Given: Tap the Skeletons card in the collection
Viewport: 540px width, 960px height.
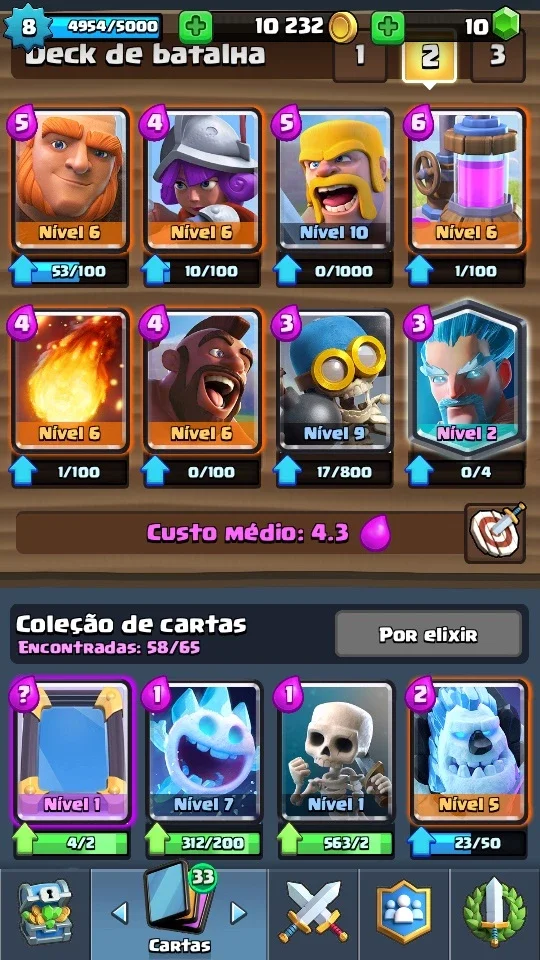Looking at the screenshot, I should [x=336, y=752].
